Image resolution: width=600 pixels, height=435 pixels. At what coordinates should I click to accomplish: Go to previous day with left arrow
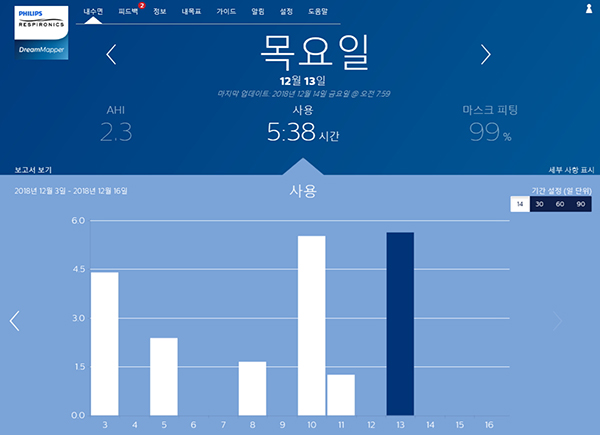[111, 54]
